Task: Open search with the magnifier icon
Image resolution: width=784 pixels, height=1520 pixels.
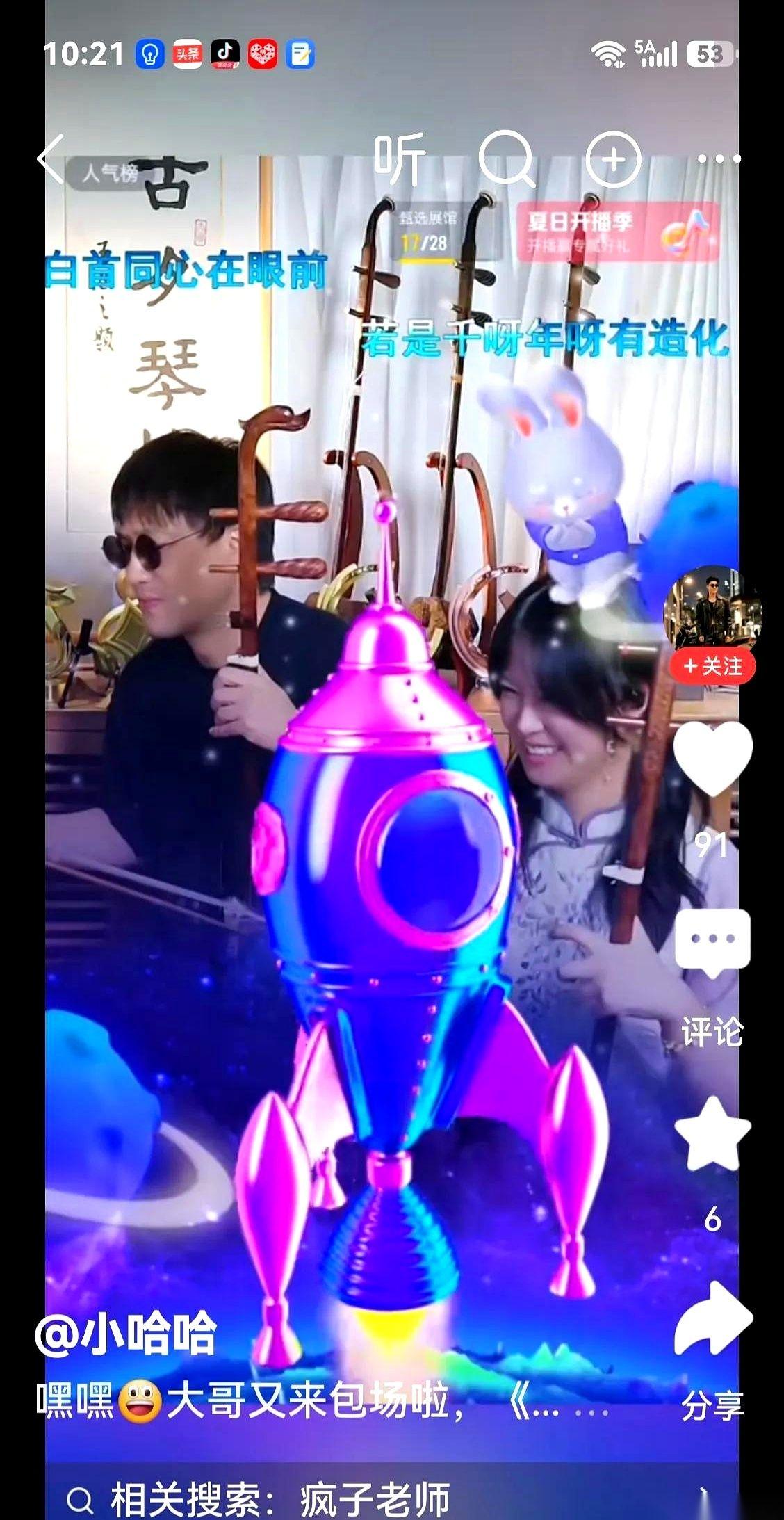Action: coord(506,159)
